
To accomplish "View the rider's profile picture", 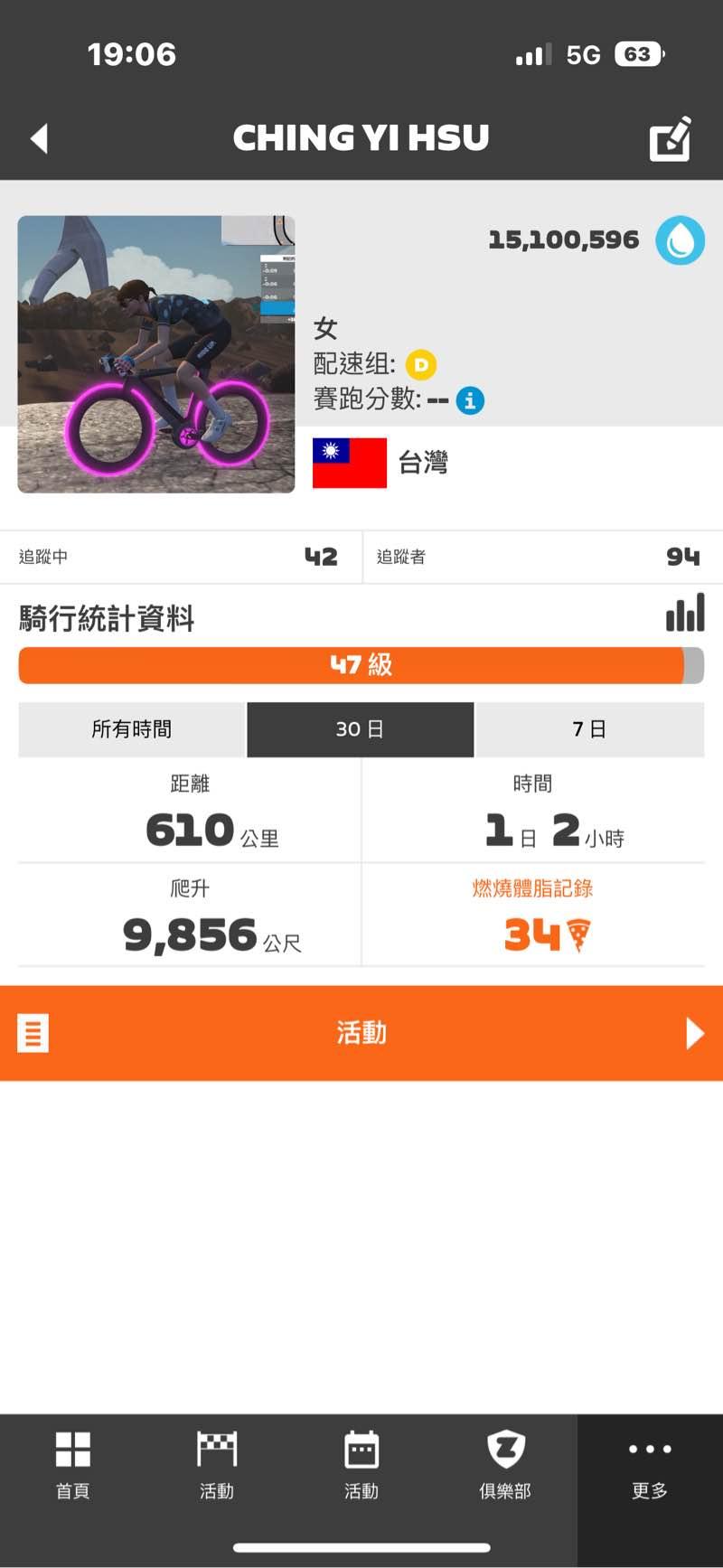I will click(156, 354).
